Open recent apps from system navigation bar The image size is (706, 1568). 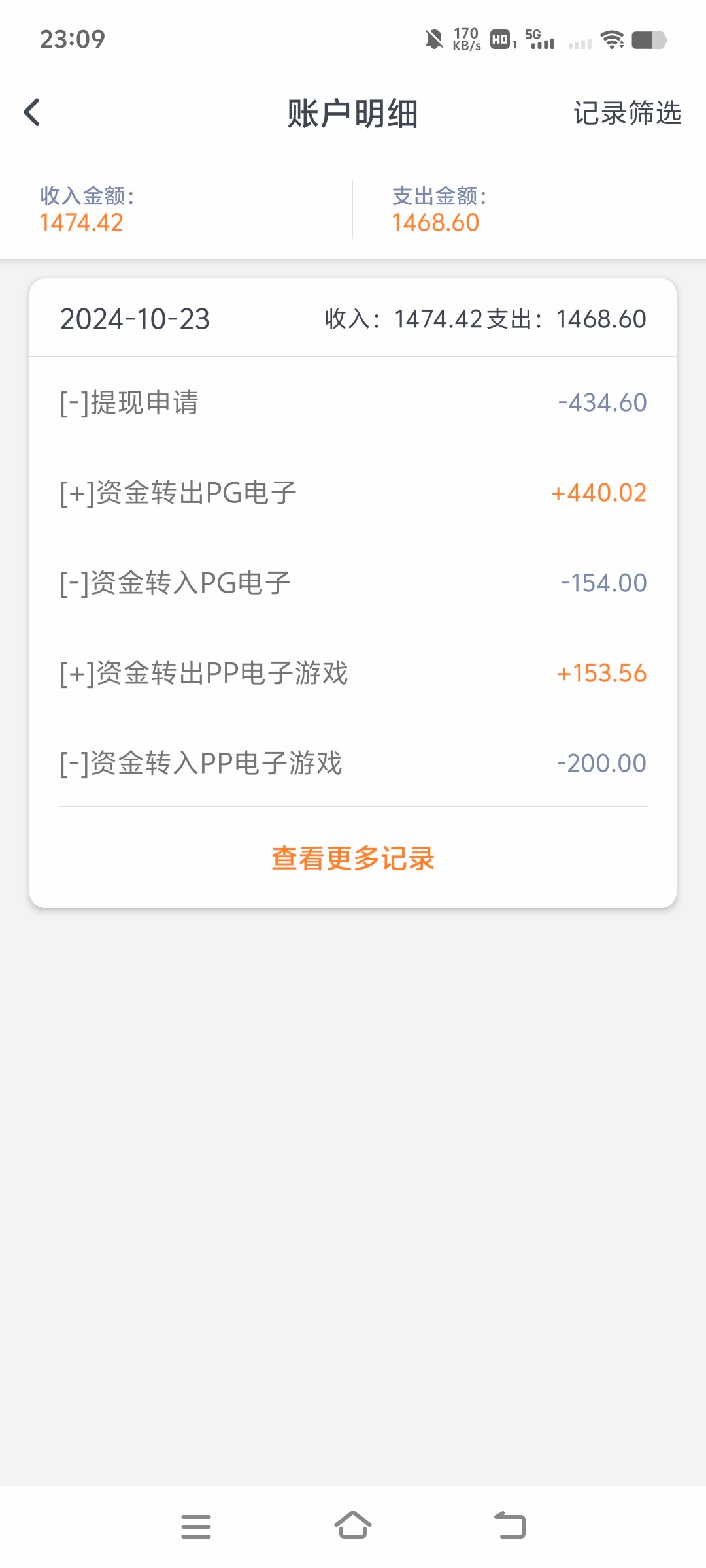196,1526
